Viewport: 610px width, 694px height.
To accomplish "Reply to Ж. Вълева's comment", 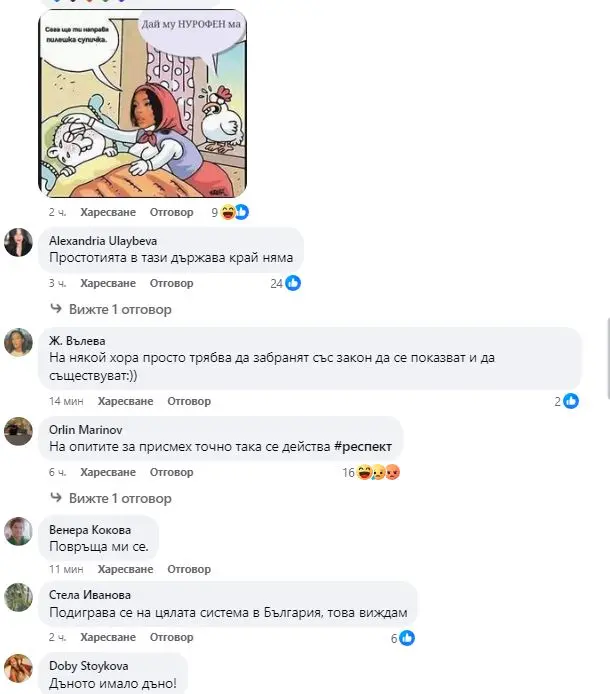I will coord(189,401).
